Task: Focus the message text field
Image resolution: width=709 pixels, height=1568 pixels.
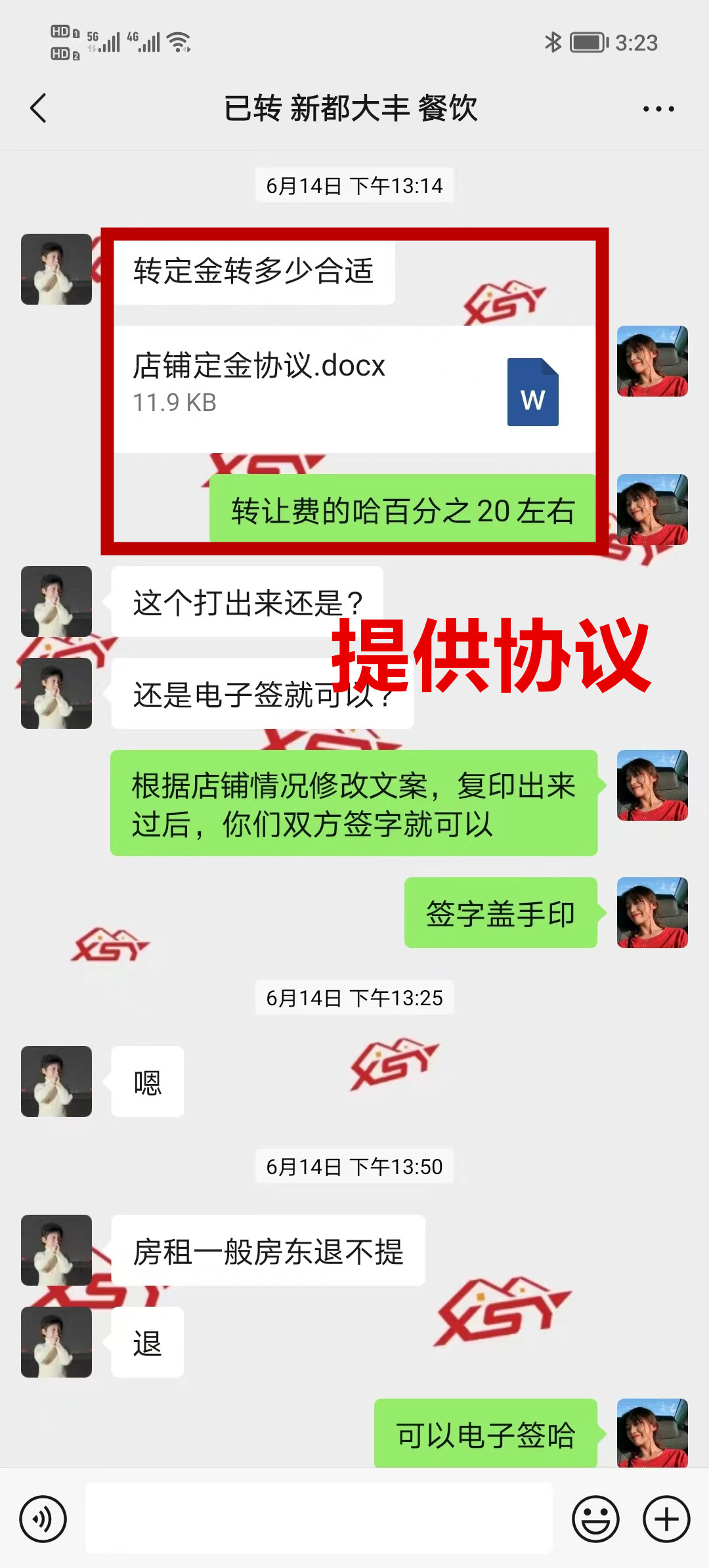Action: point(319,1519)
